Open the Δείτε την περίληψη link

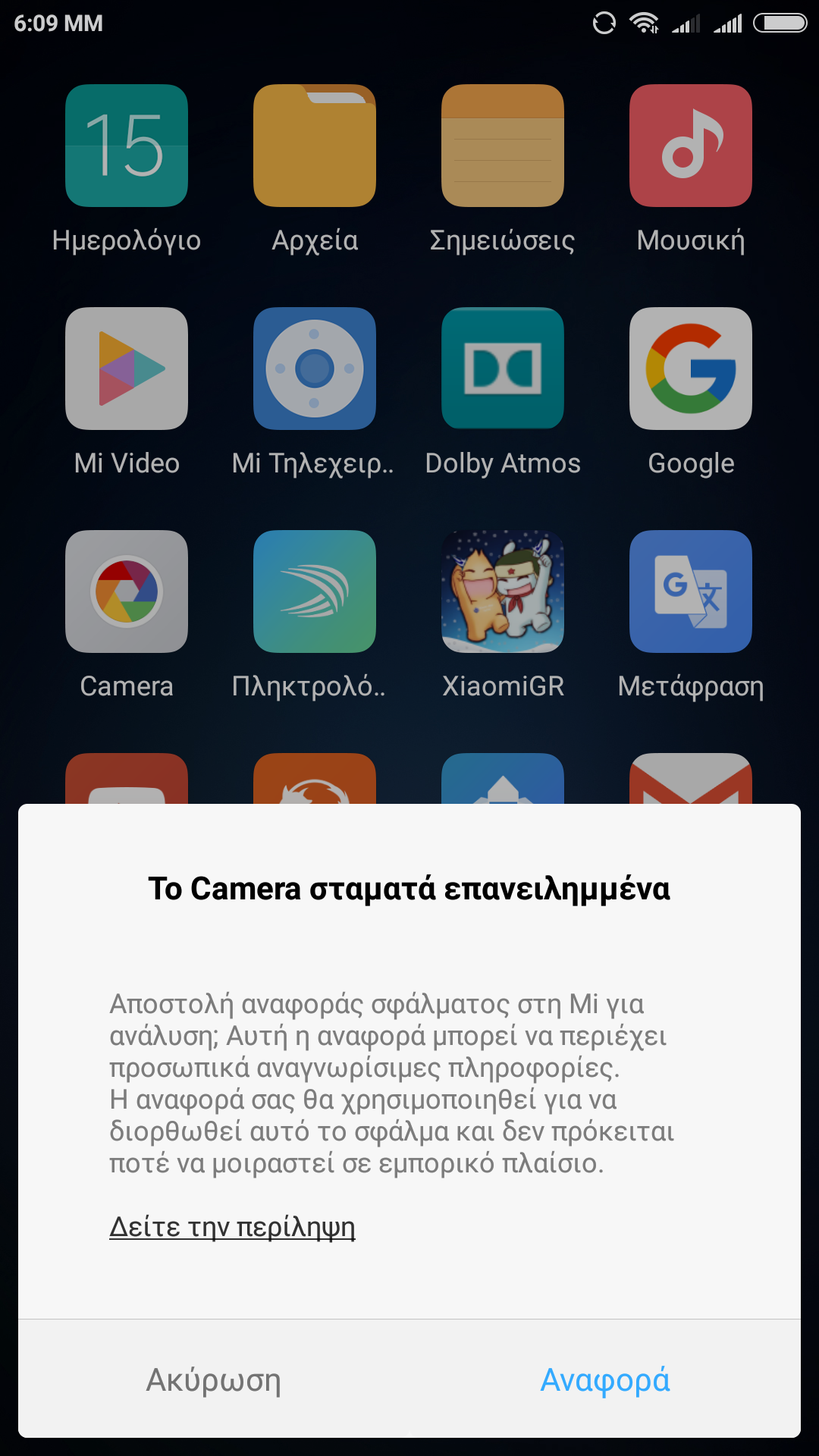[x=232, y=1226]
